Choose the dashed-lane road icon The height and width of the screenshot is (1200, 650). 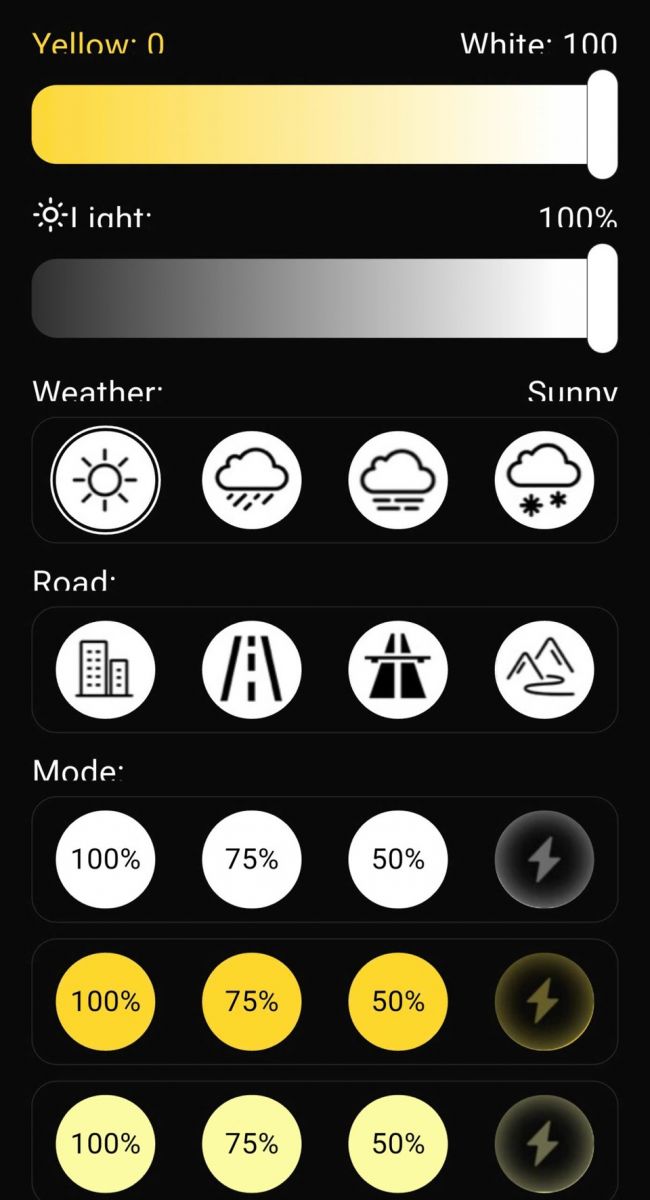point(252,669)
